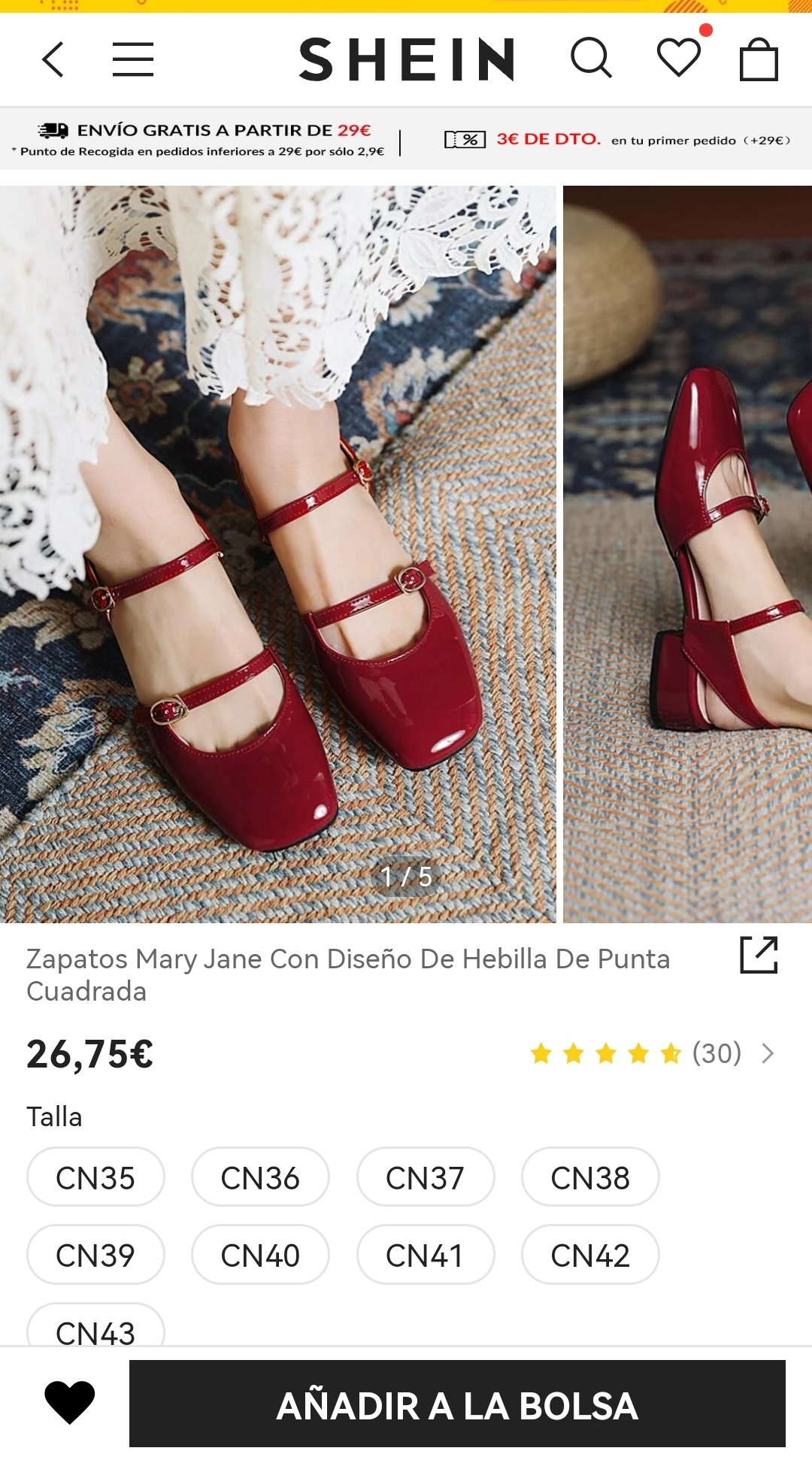The height and width of the screenshot is (1460, 812).
Task: Open the search icon
Action: (591, 59)
